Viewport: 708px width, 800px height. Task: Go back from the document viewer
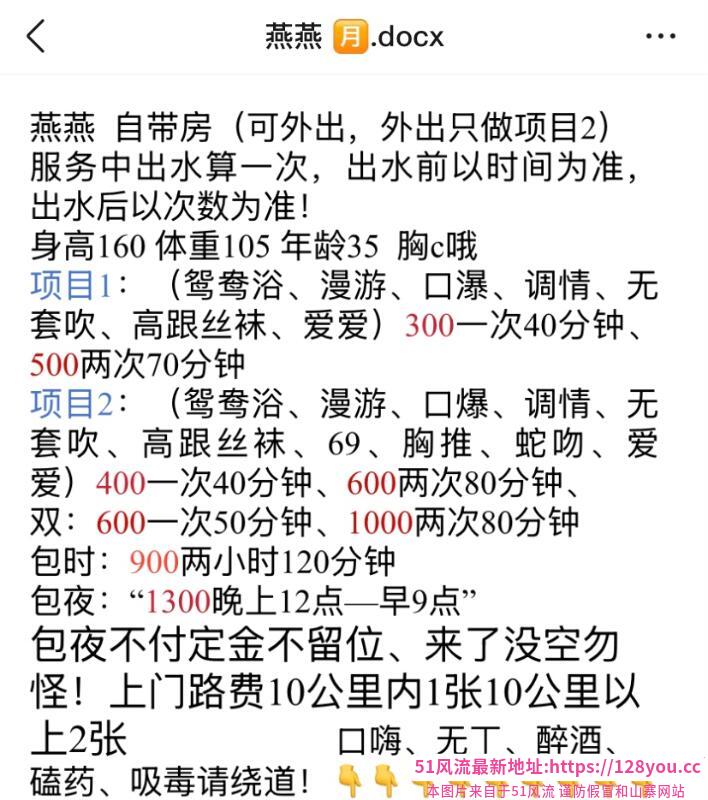pos(36,37)
